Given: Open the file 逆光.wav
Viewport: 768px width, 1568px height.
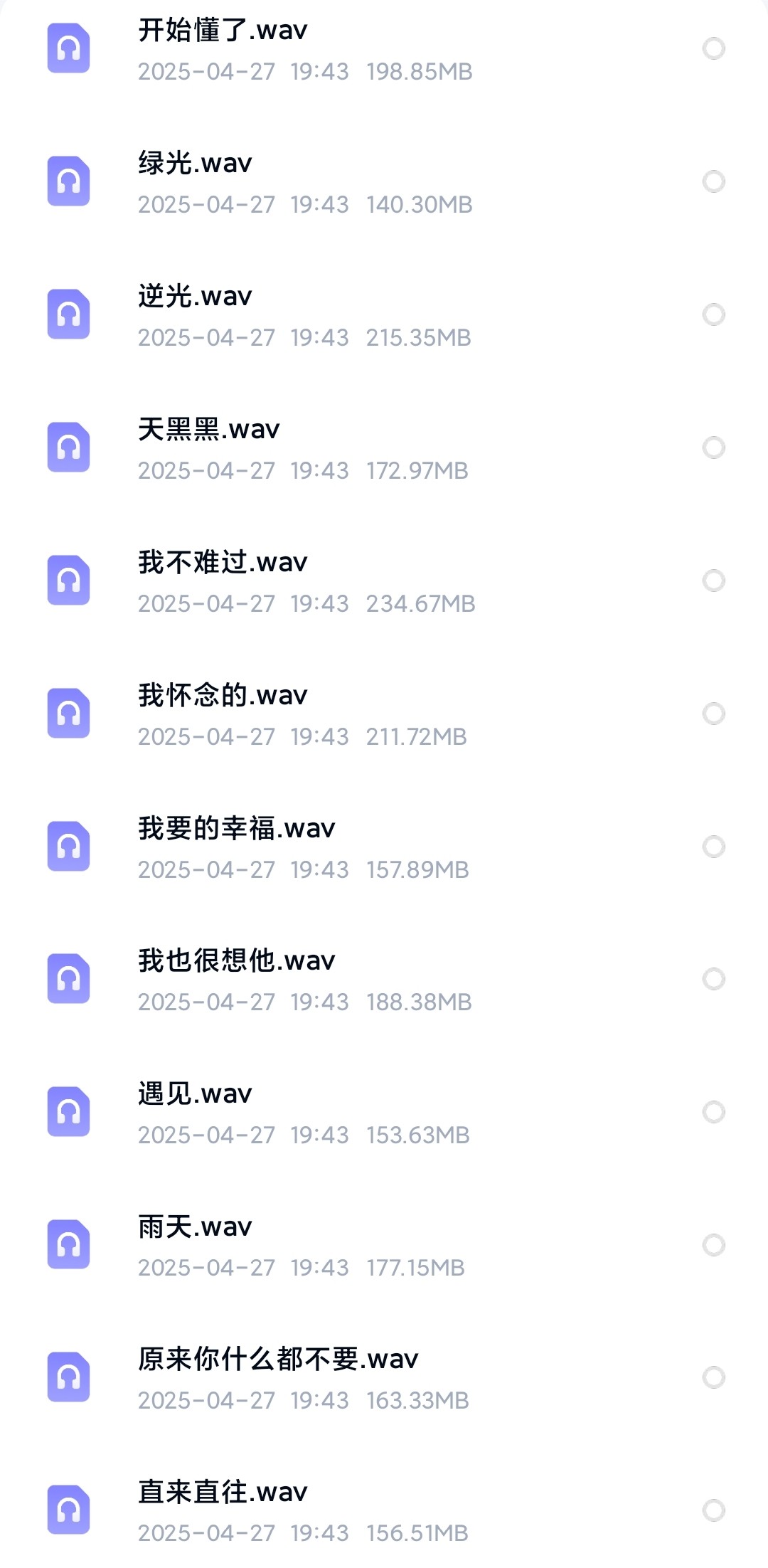Looking at the screenshot, I should (x=195, y=297).
